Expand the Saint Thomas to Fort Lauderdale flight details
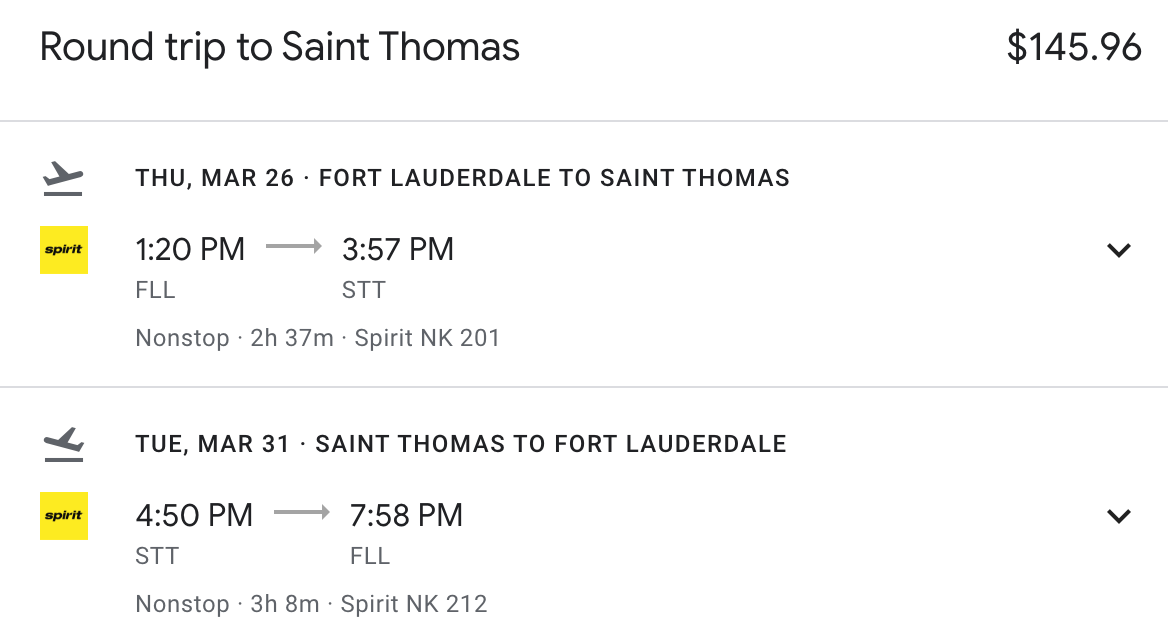The width and height of the screenshot is (1168, 632). coord(1119,516)
